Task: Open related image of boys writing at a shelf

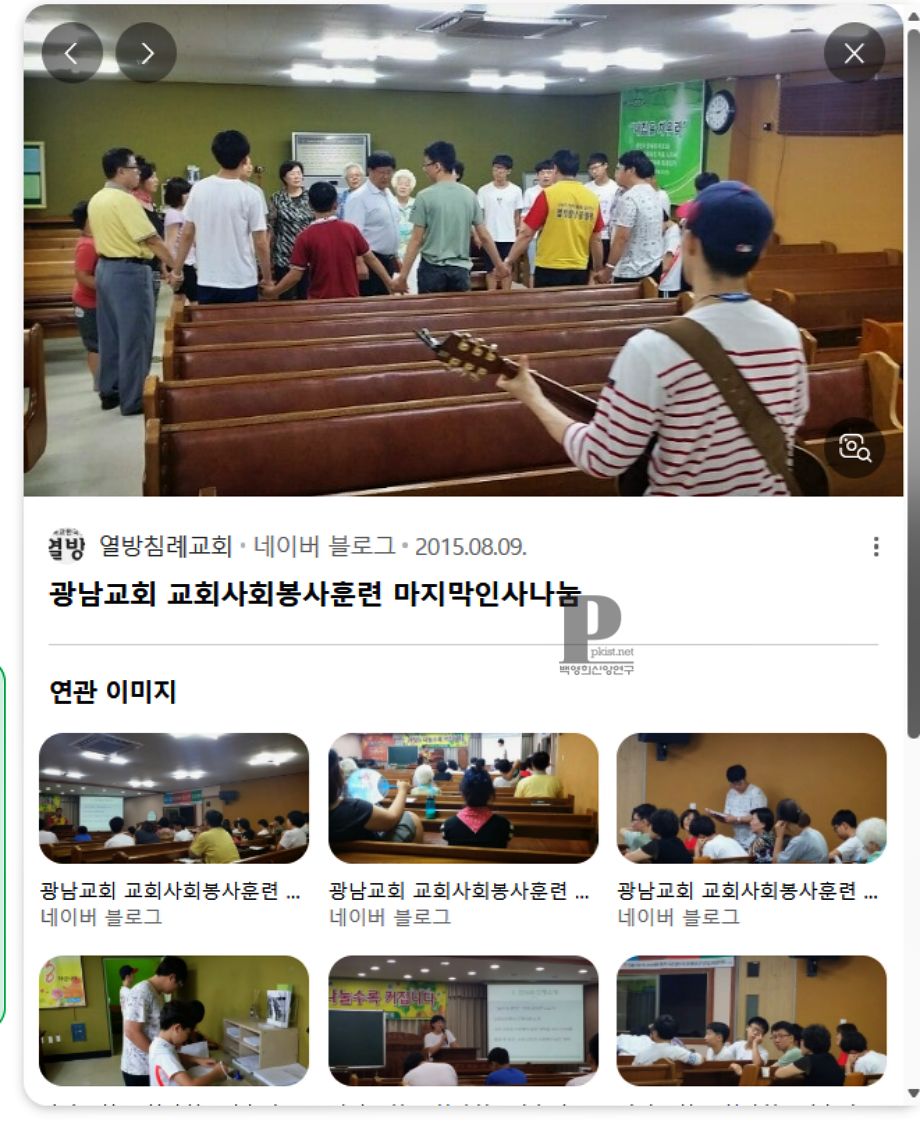Action: pos(174,1020)
